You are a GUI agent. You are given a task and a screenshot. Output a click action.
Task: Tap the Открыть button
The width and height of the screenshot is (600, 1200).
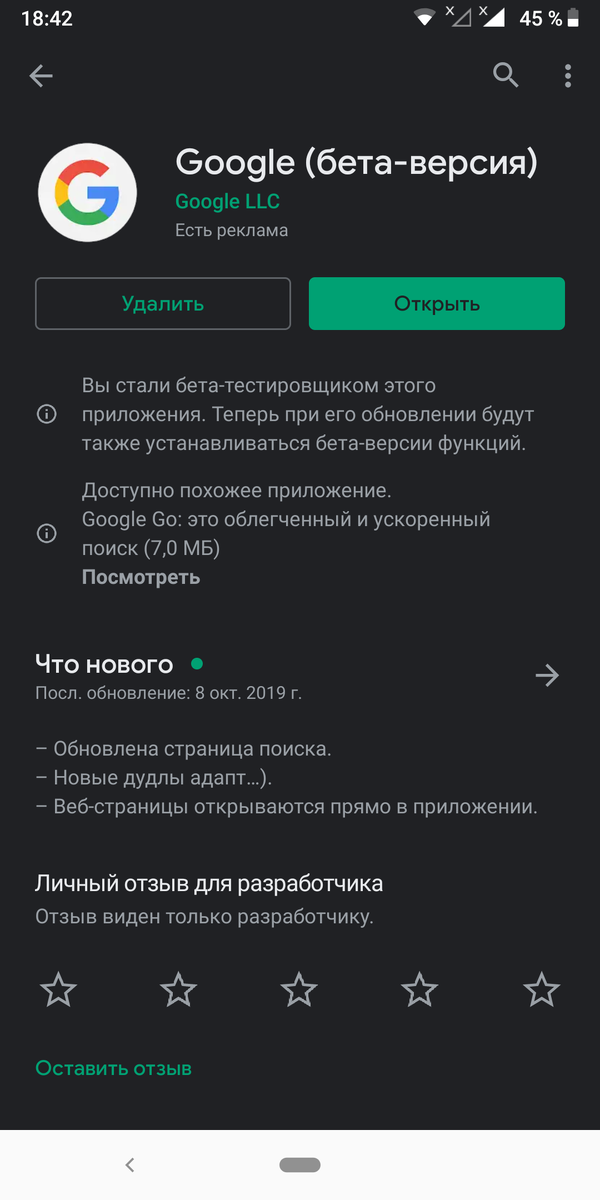pyautogui.click(x=437, y=304)
